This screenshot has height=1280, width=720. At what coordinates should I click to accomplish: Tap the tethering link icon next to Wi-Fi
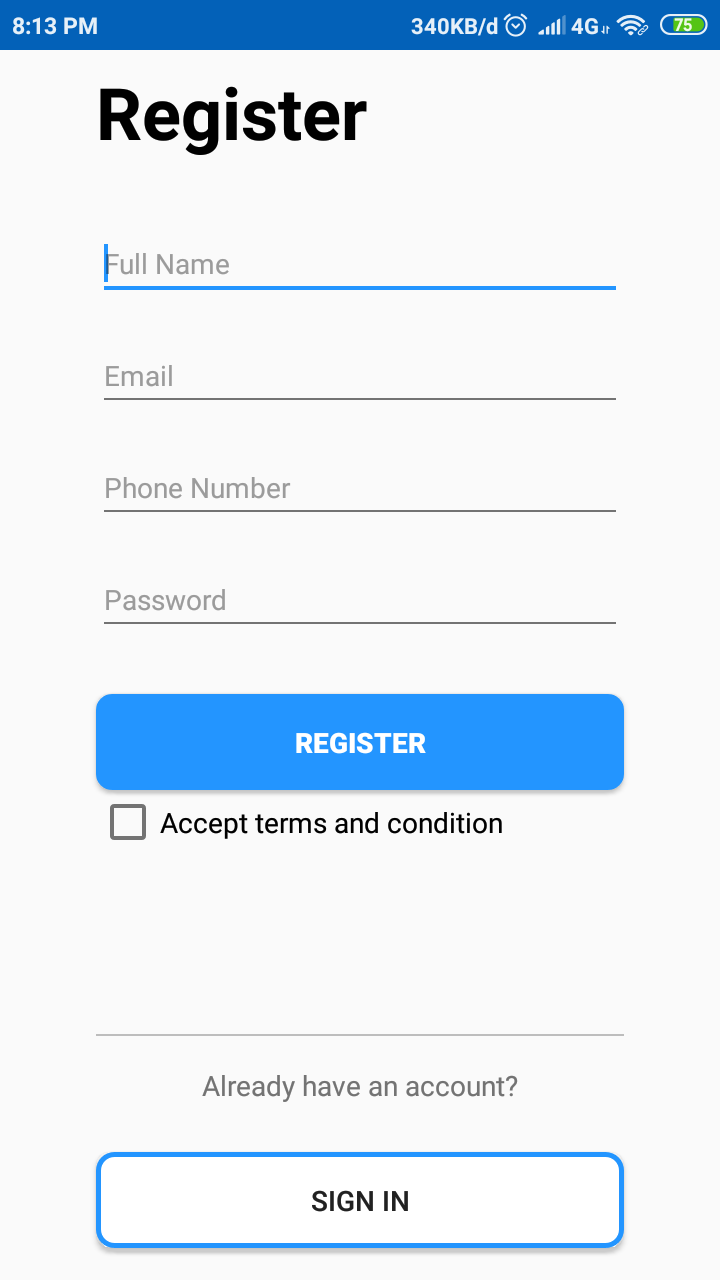tap(643, 30)
